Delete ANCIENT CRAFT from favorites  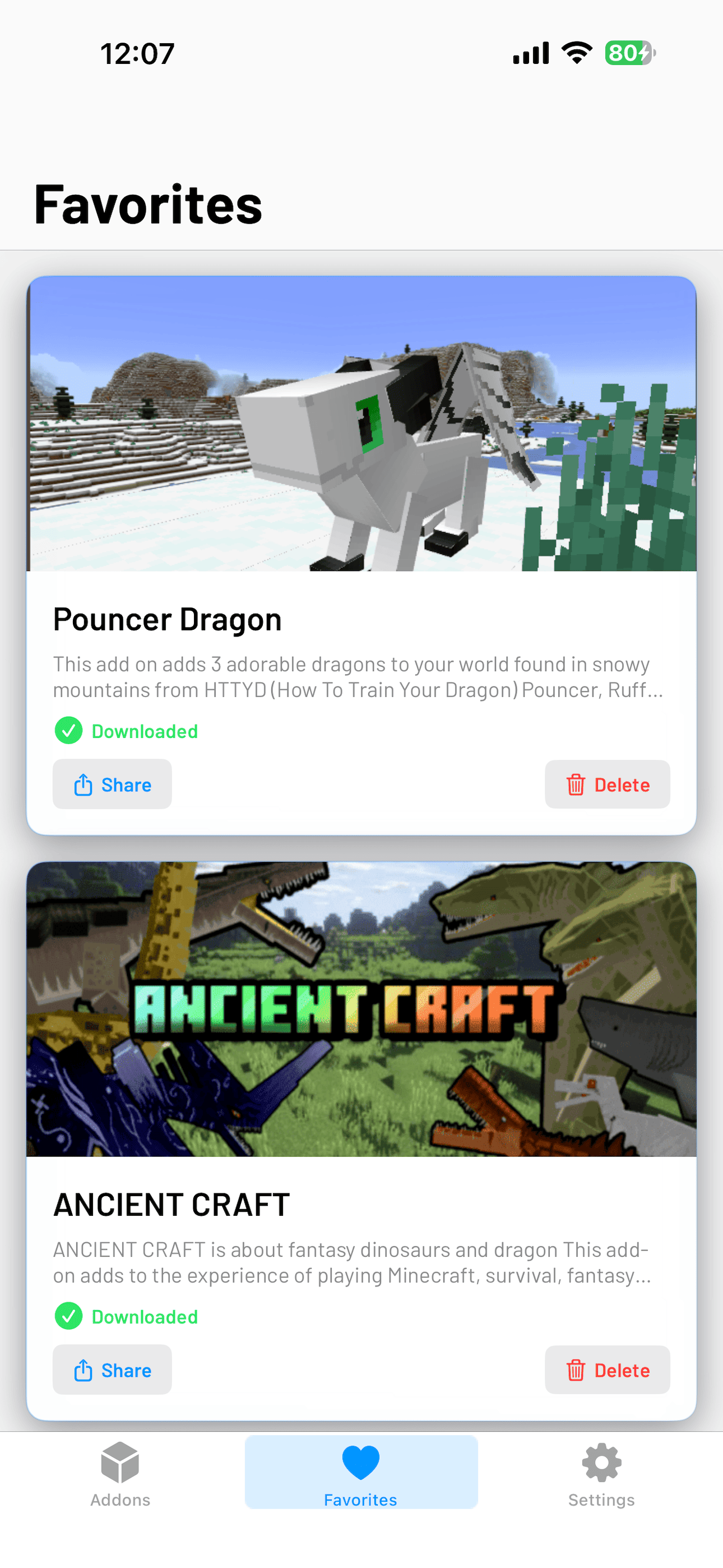tap(607, 1369)
